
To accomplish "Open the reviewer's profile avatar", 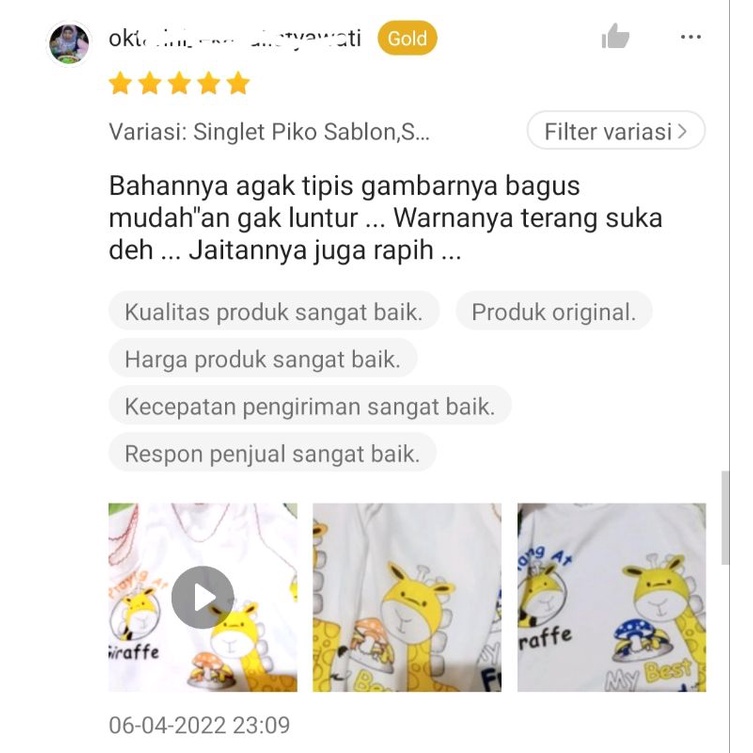I will [x=69, y=43].
